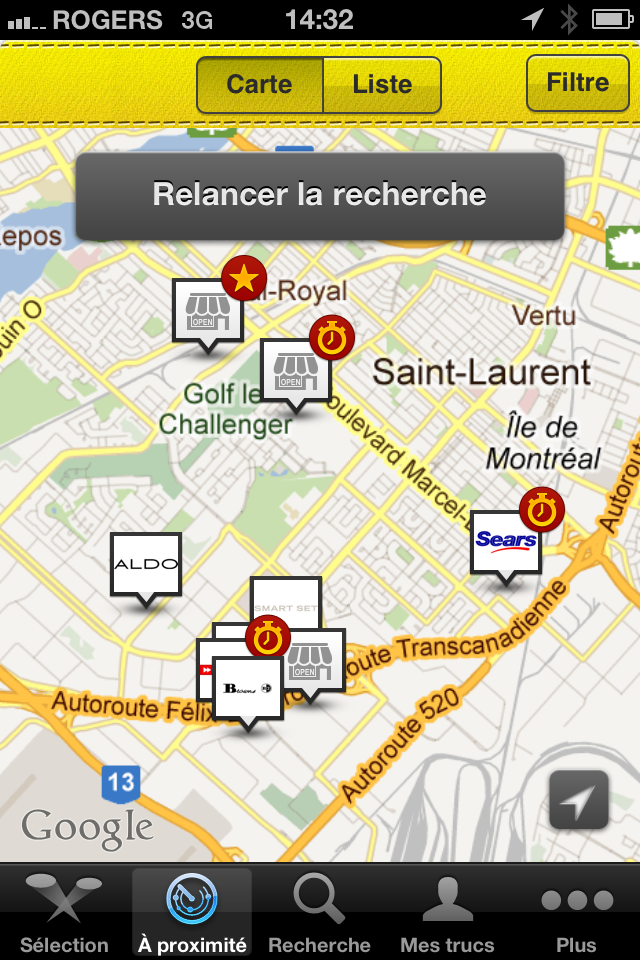Select the store pin with star badge

(207, 311)
